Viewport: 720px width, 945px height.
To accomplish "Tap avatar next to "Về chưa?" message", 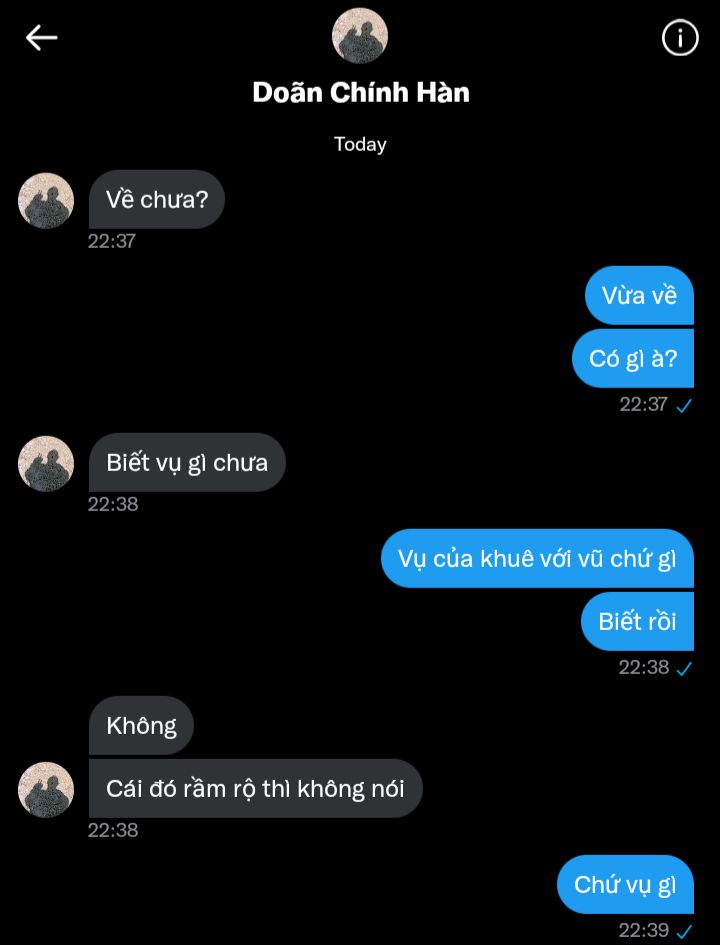I will point(46,201).
